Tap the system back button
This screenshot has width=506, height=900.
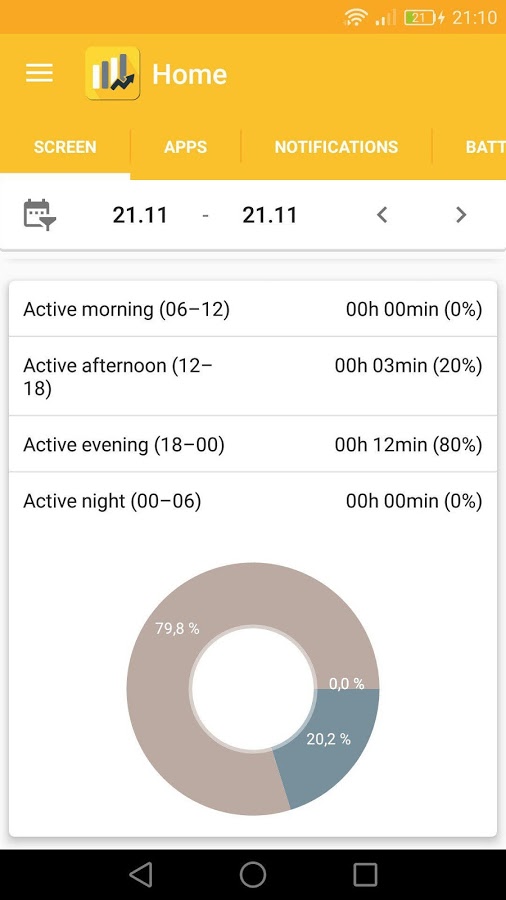click(141, 875)
